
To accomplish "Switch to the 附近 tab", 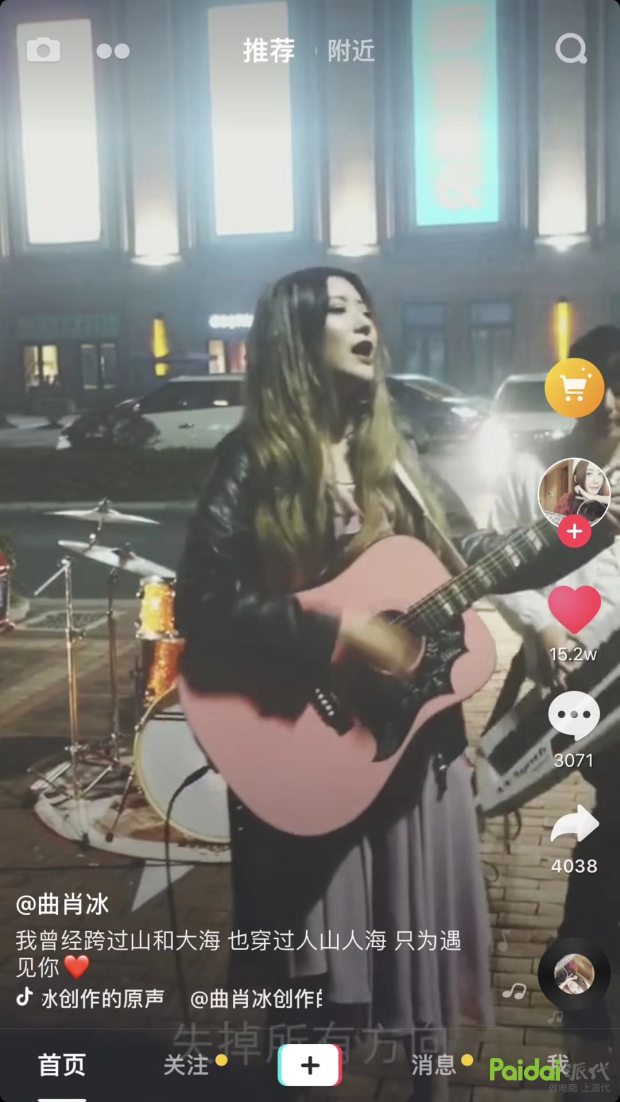I will [351, 52].
